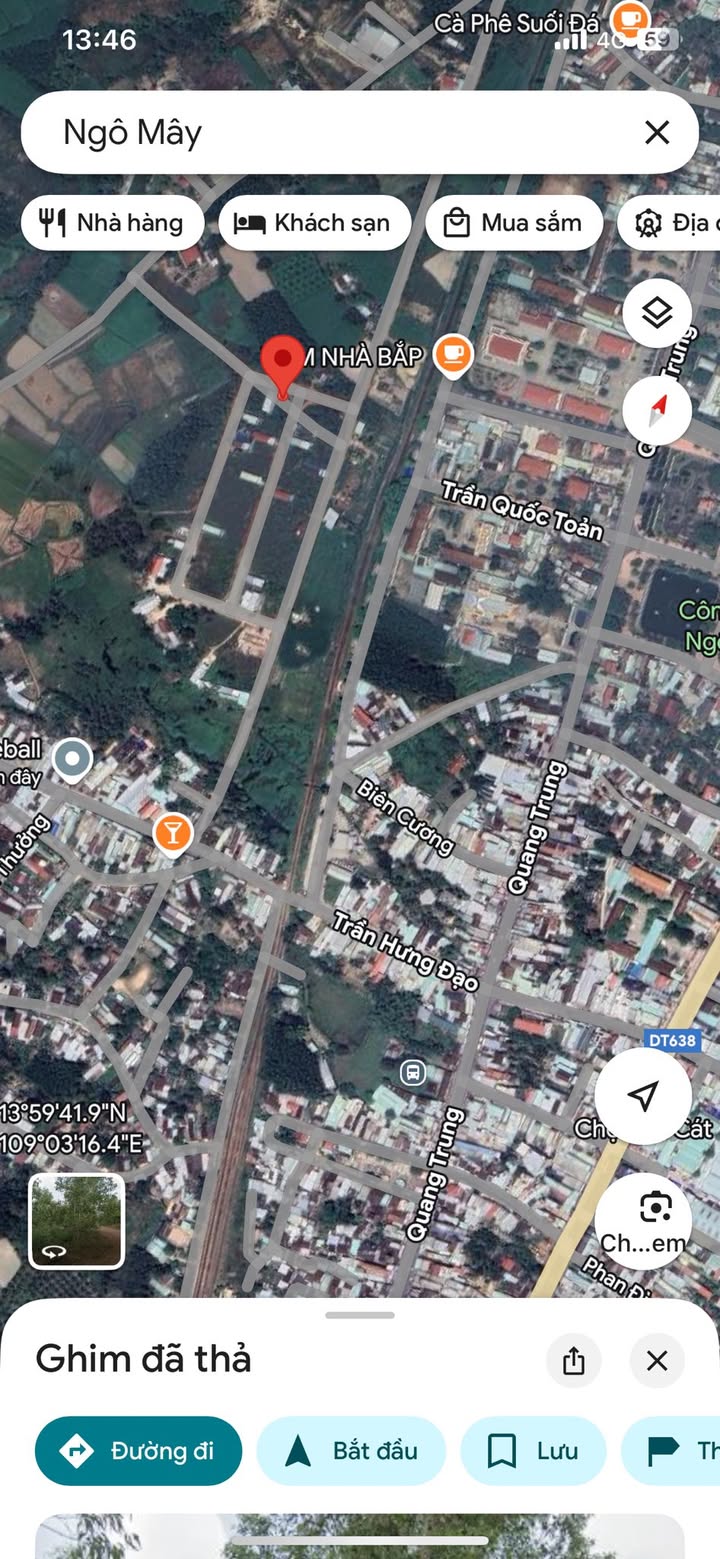Open the bus stop marker
This screenshot has width=720, height=1559.
point(412,1074)
